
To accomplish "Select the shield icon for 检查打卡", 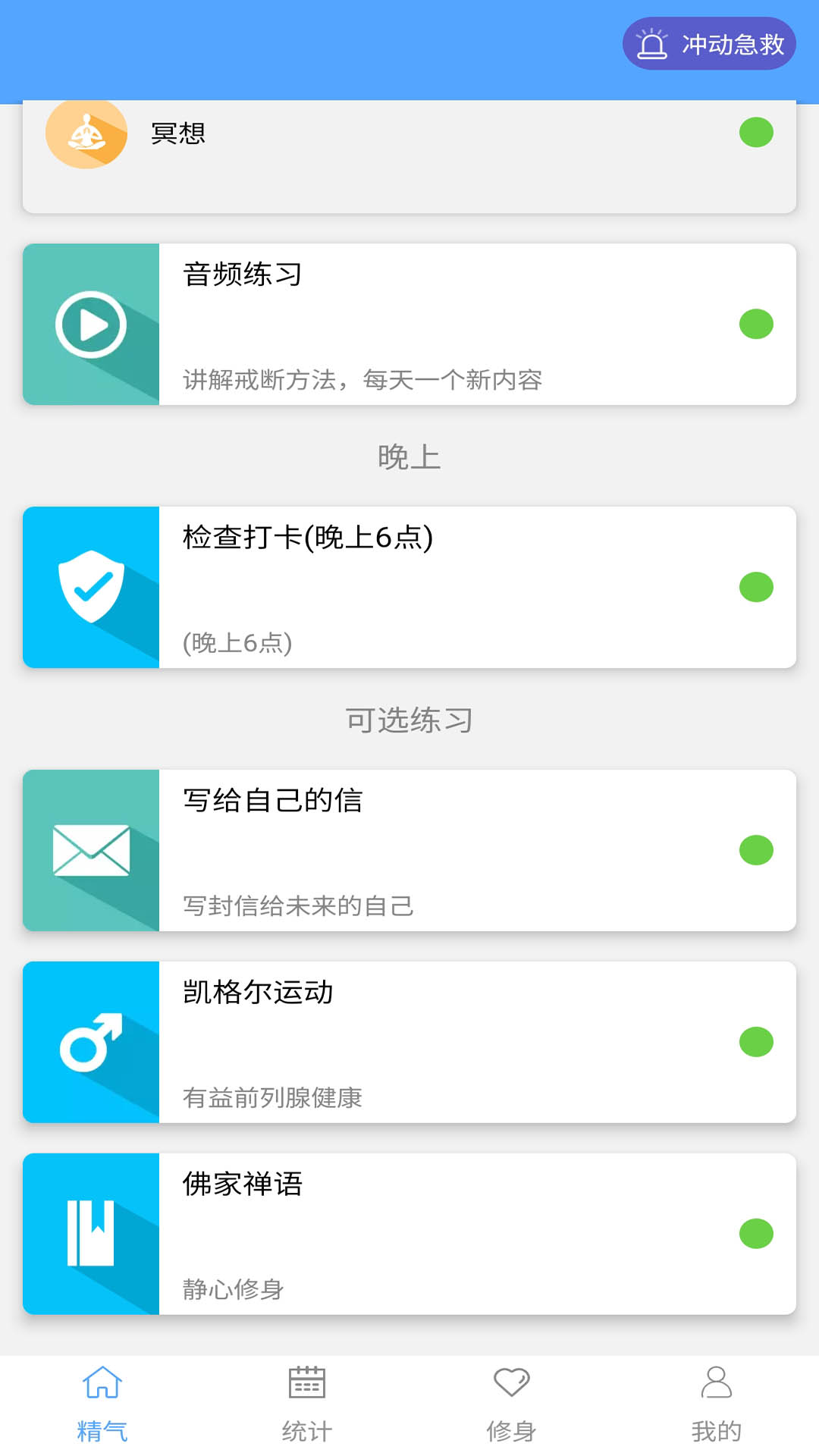I will pyautogui.click(x=91, y=586).
